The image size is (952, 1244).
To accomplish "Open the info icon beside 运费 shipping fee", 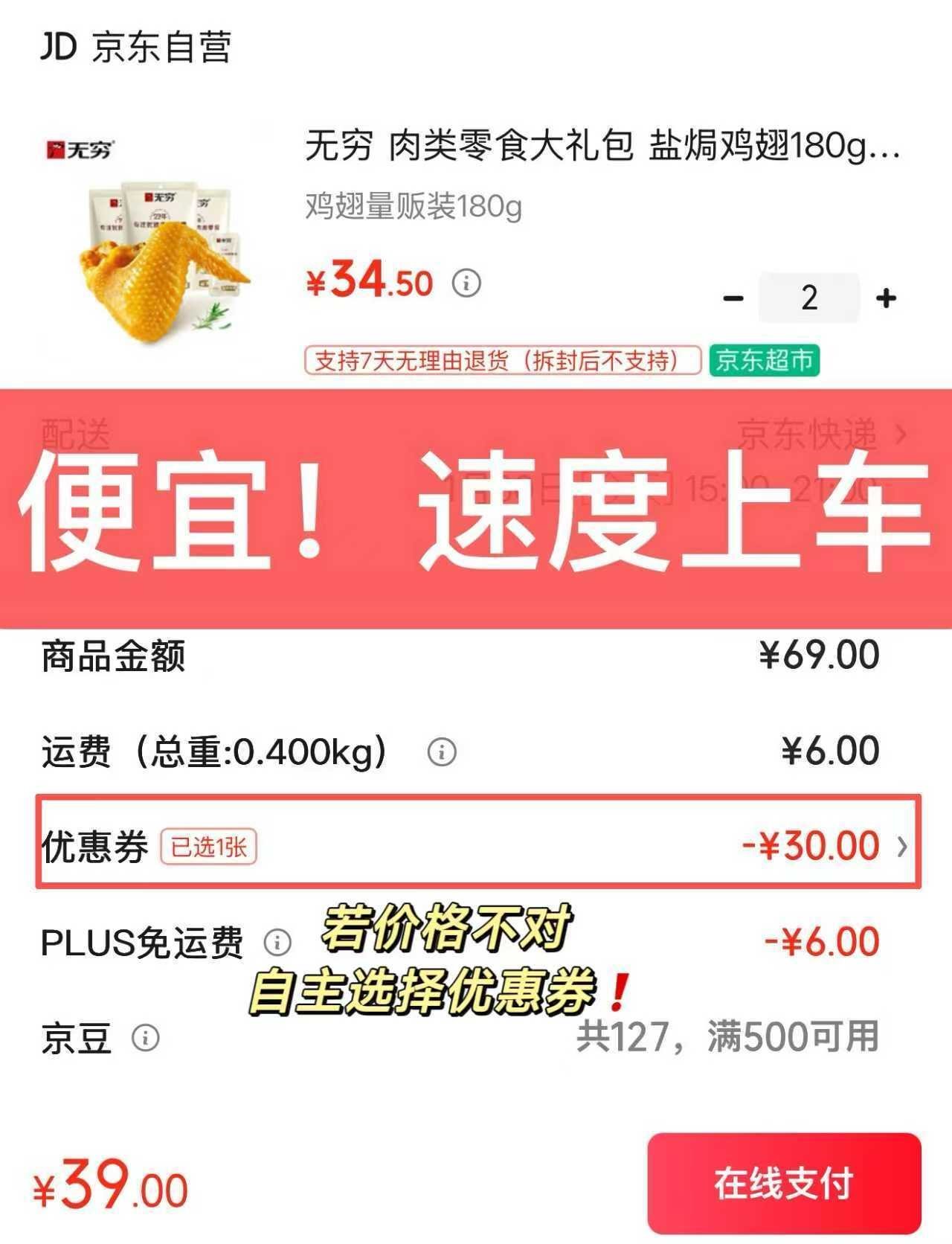I will [x=441, y=751].
